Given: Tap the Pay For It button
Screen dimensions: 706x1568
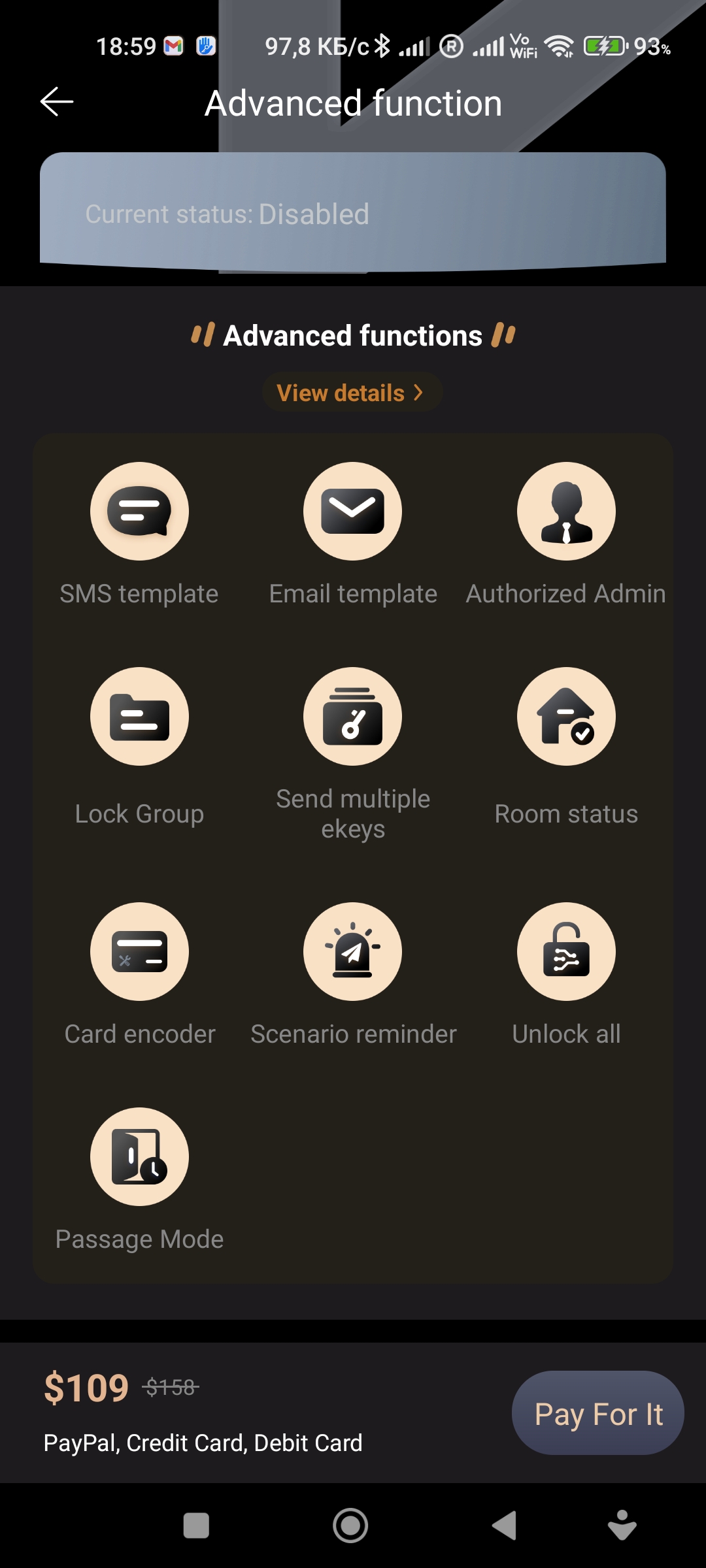Looking at the screenshot, I should pos(597,1413).
